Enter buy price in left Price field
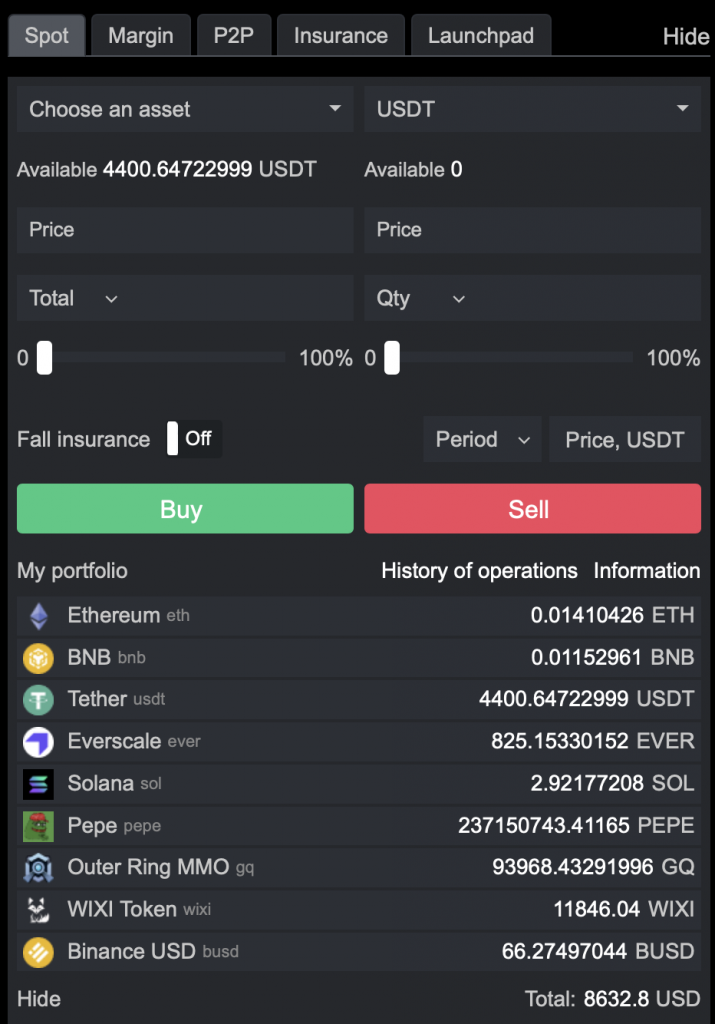 (x=185, y=230)
